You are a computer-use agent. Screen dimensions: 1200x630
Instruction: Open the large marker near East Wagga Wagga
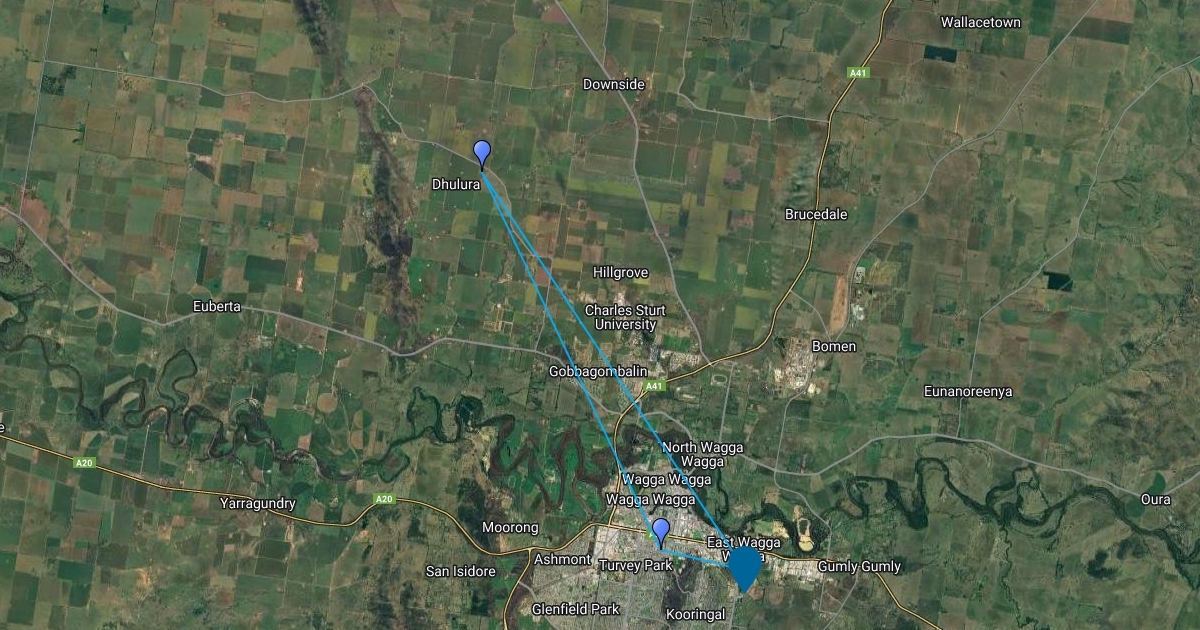tap(743, 567)
